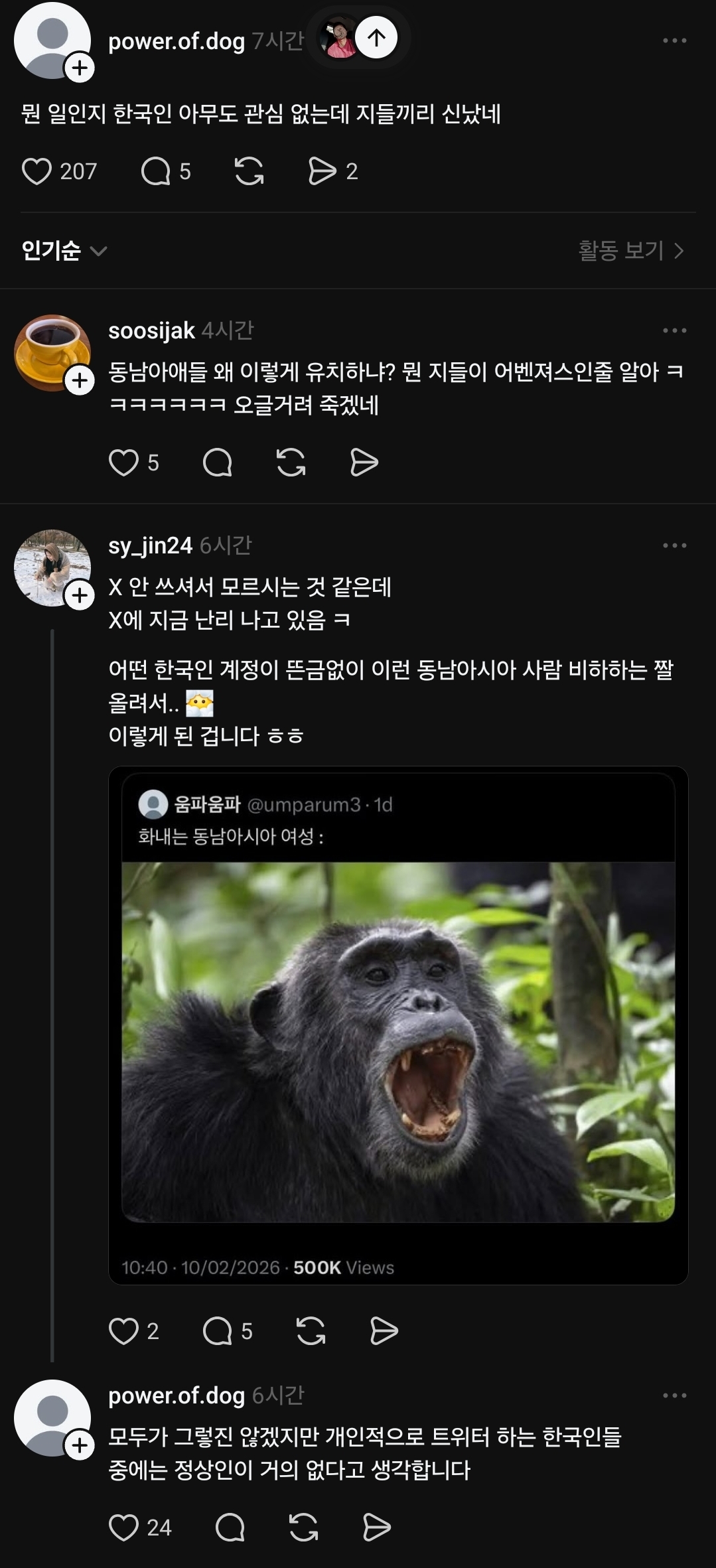Open overflow menu on soosijak's reply
The width and height of the screenshot is (716, 1568).
674,330
